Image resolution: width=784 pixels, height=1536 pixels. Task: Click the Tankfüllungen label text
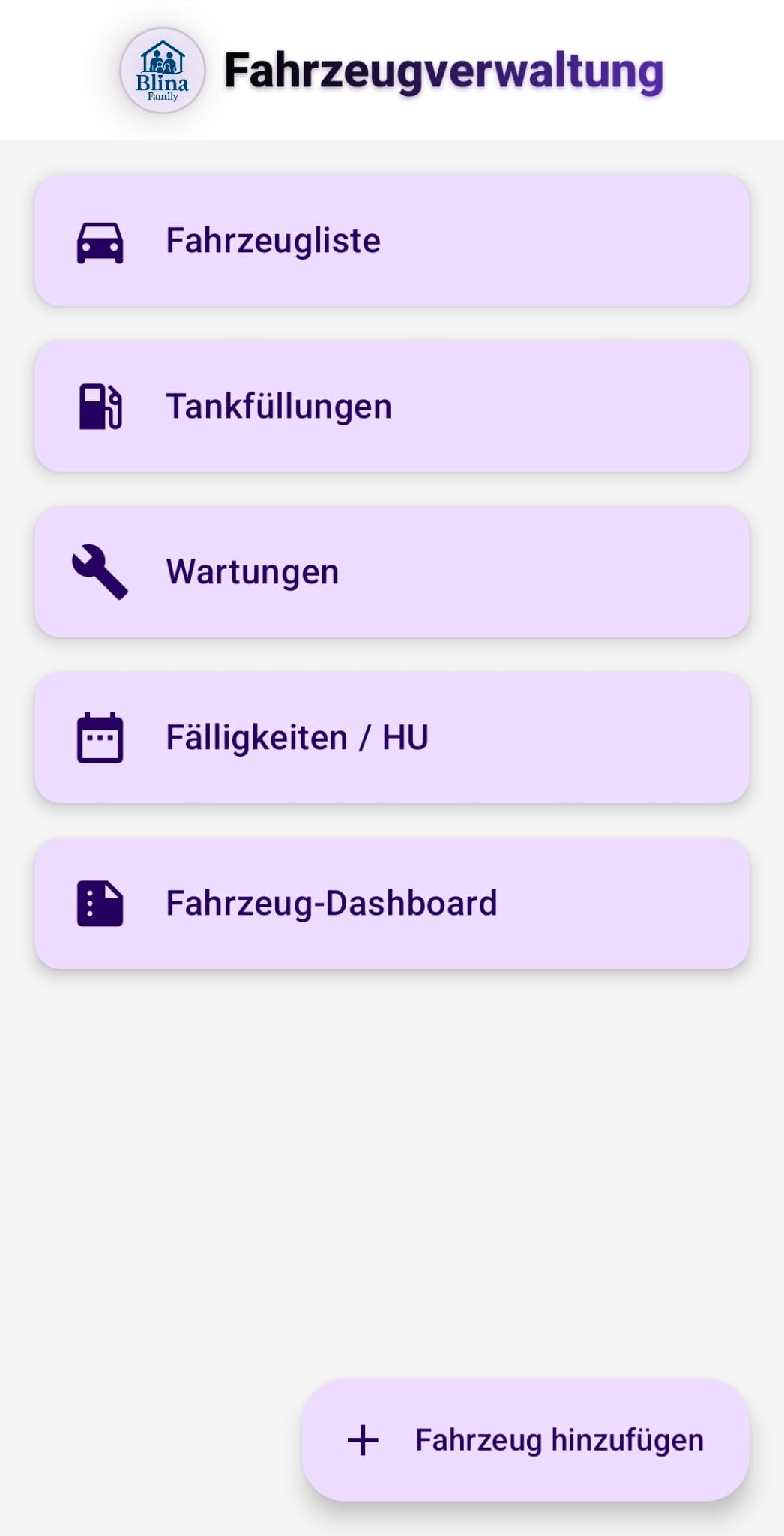click(278, 405)
